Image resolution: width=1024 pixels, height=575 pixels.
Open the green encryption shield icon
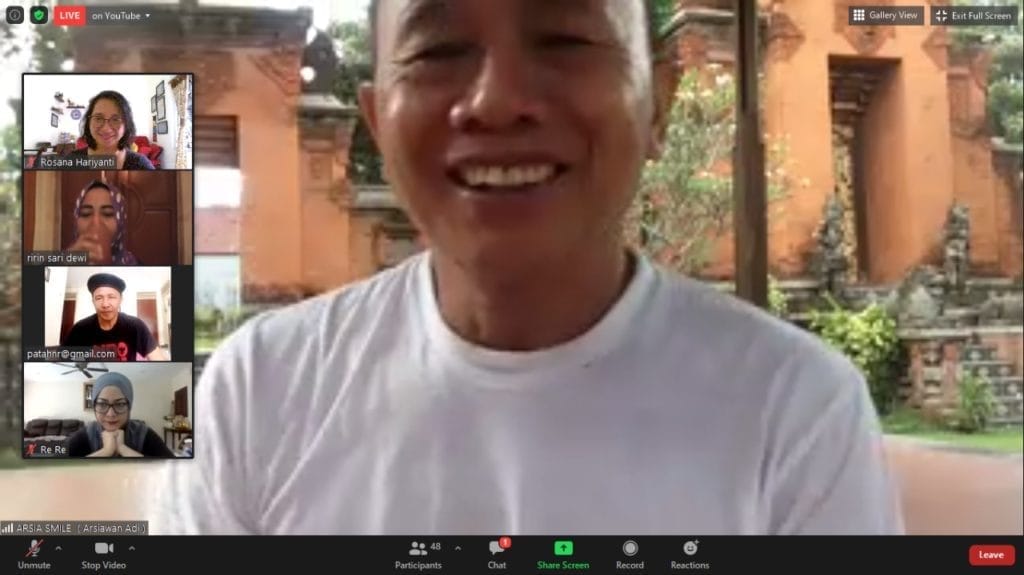pyautogui.click(x=39, y=15)
